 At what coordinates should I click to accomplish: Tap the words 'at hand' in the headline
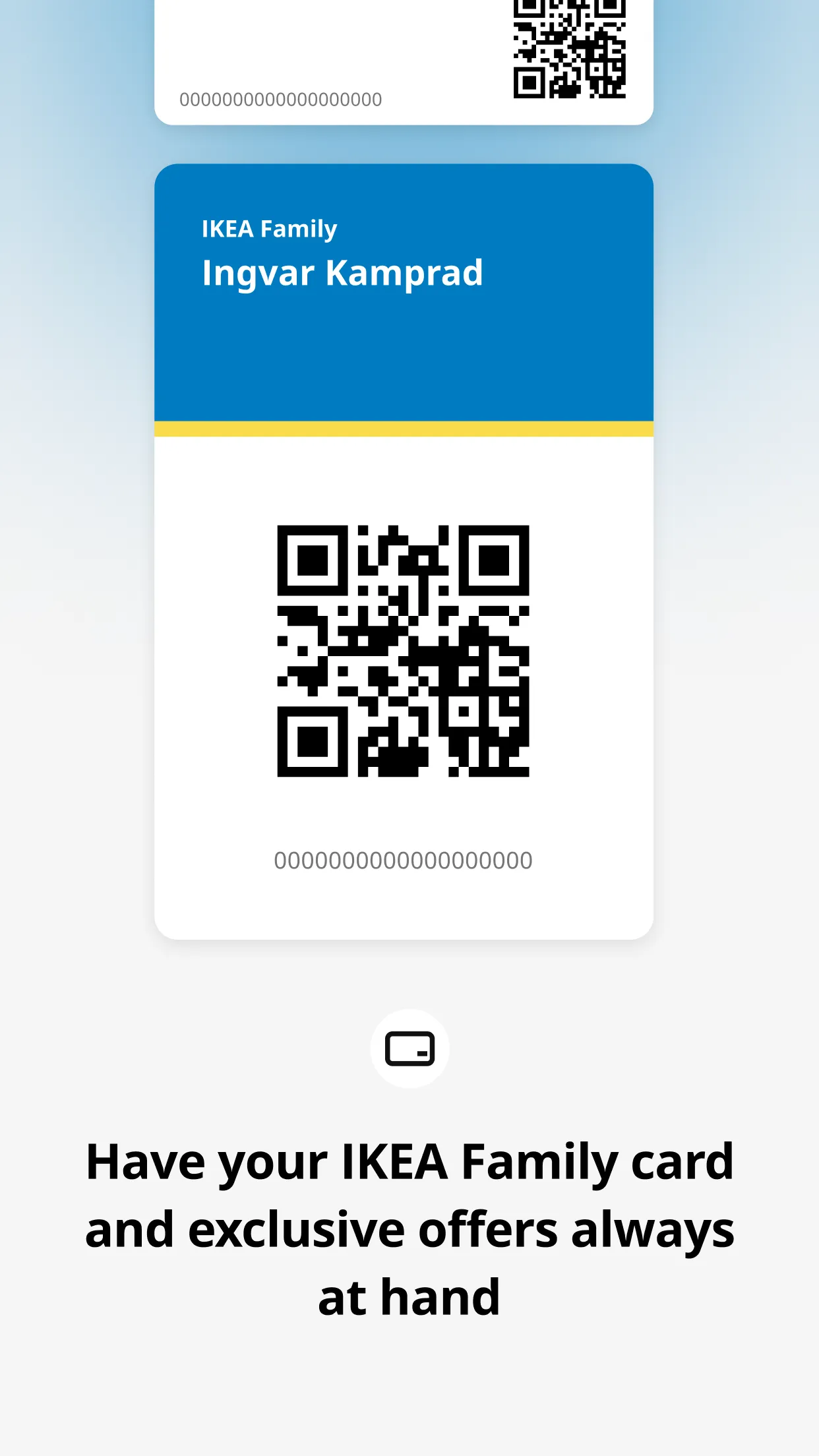pyautogui.click(x=409, y=1296)
